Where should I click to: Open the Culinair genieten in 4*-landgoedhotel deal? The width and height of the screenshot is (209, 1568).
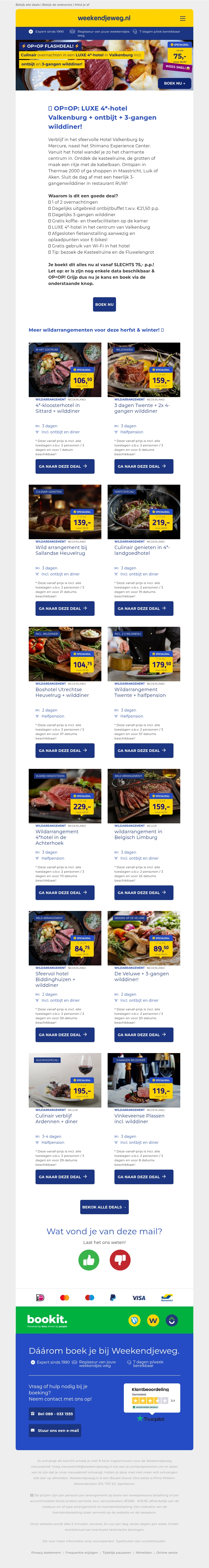[144, 608]
